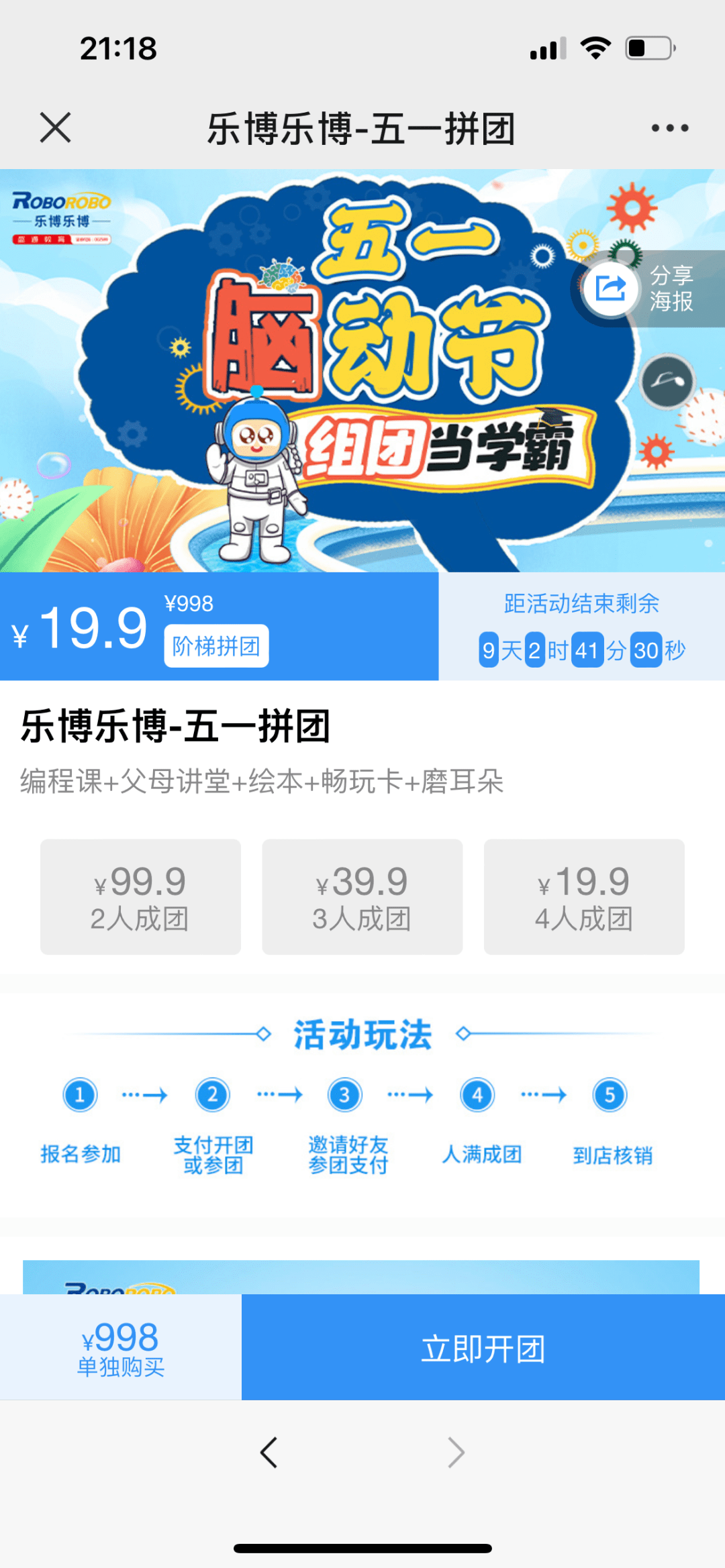Close the 乐博乐博-五一拼团 page
Screen dimensions: 725x1568
click(55, 127)
